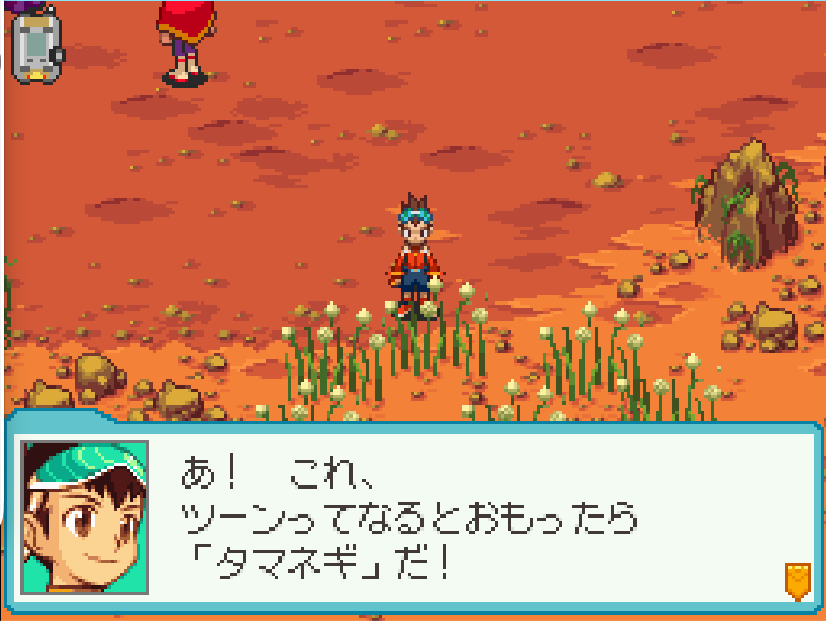The height and width of the screenshot is (621, 826).
Task: Tap the orange arrow to advance the dialogue
Action: point(796,580)
